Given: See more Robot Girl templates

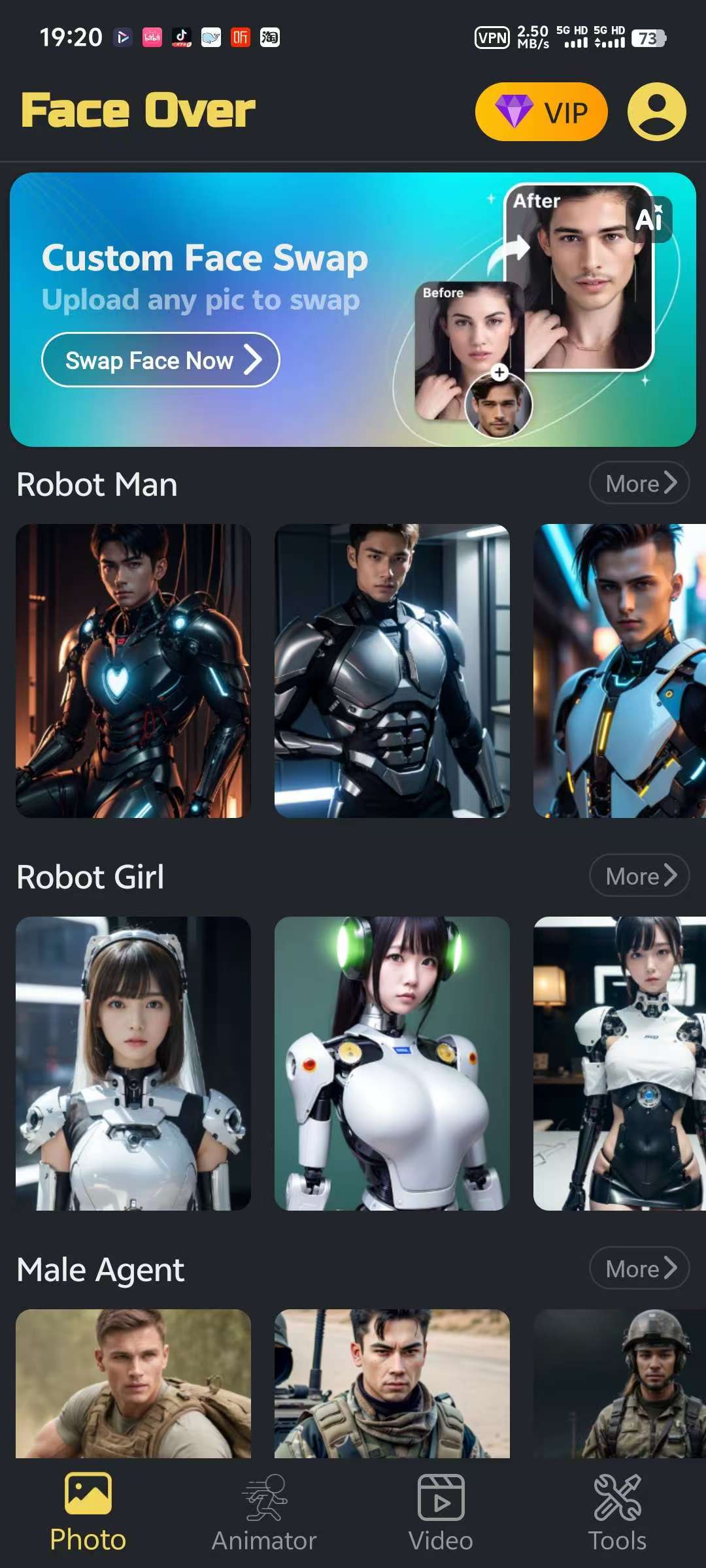Looking at the screenshot, I should click(639, 875).
